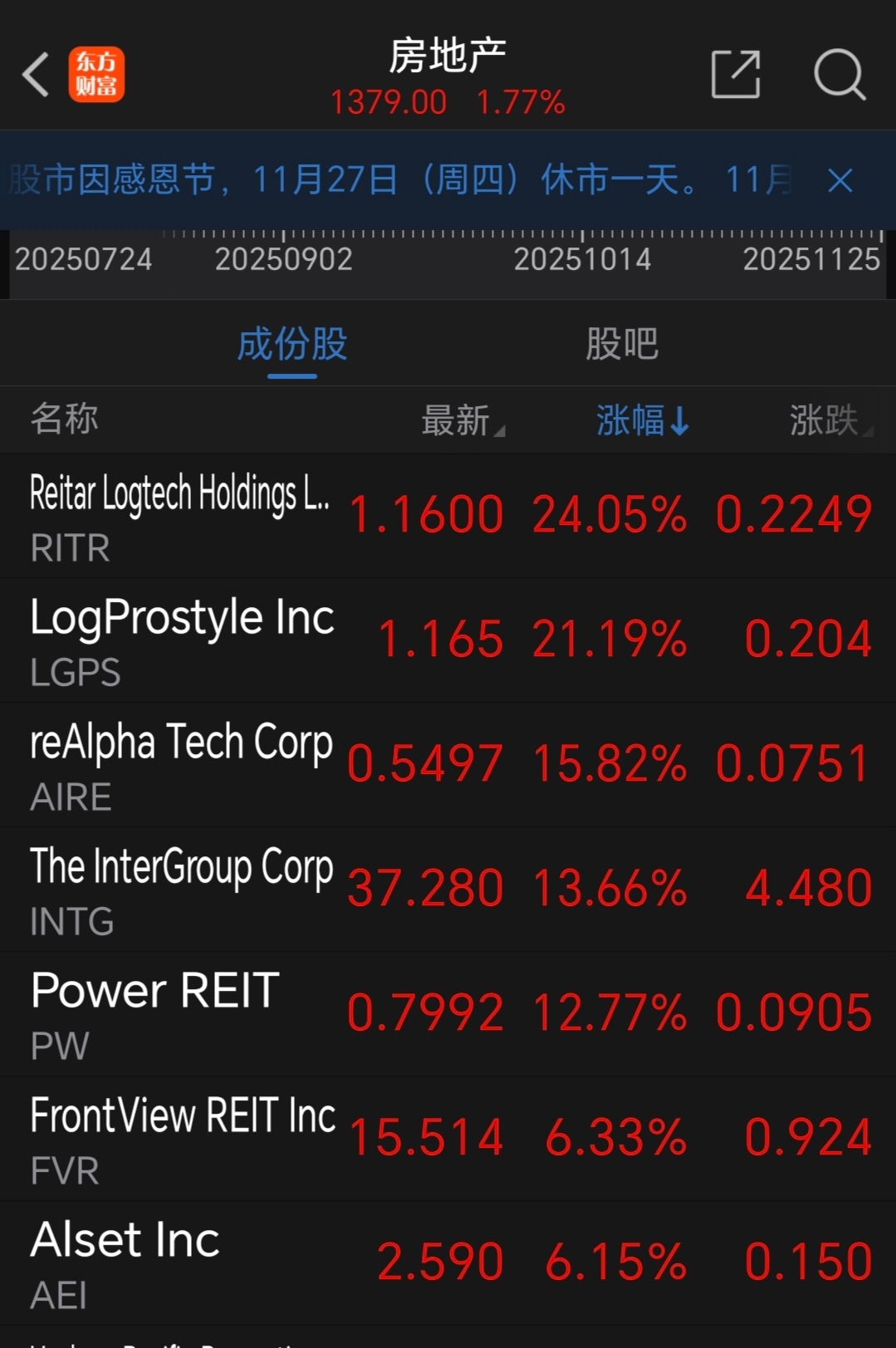The width and height of the screenshot is (896, 1348).
Task: Toggle the 涨幅 sort order
Action: tap(642, 420)
